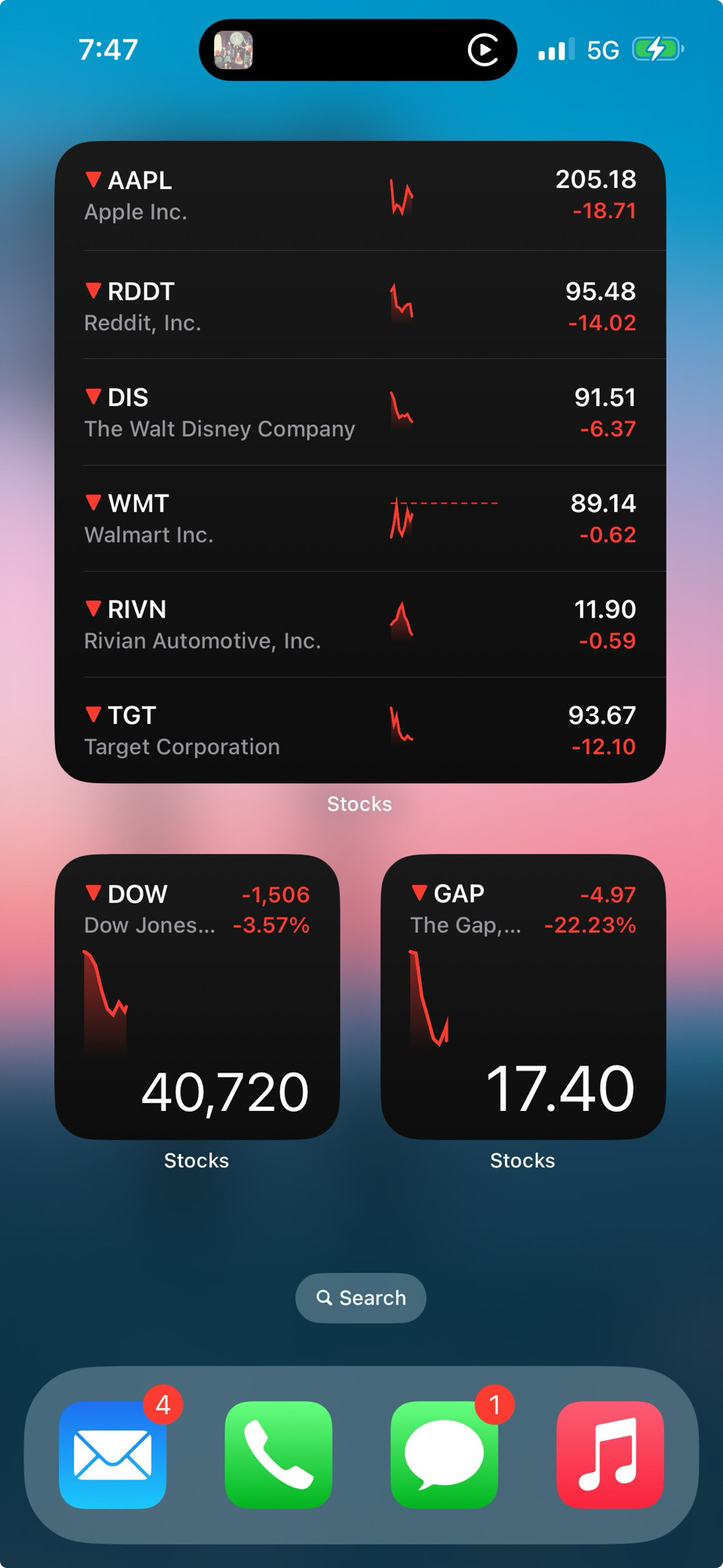Open the Messages app
Screen dimensions: 723x1568
pyautogui.click(x=445, y=1454)
